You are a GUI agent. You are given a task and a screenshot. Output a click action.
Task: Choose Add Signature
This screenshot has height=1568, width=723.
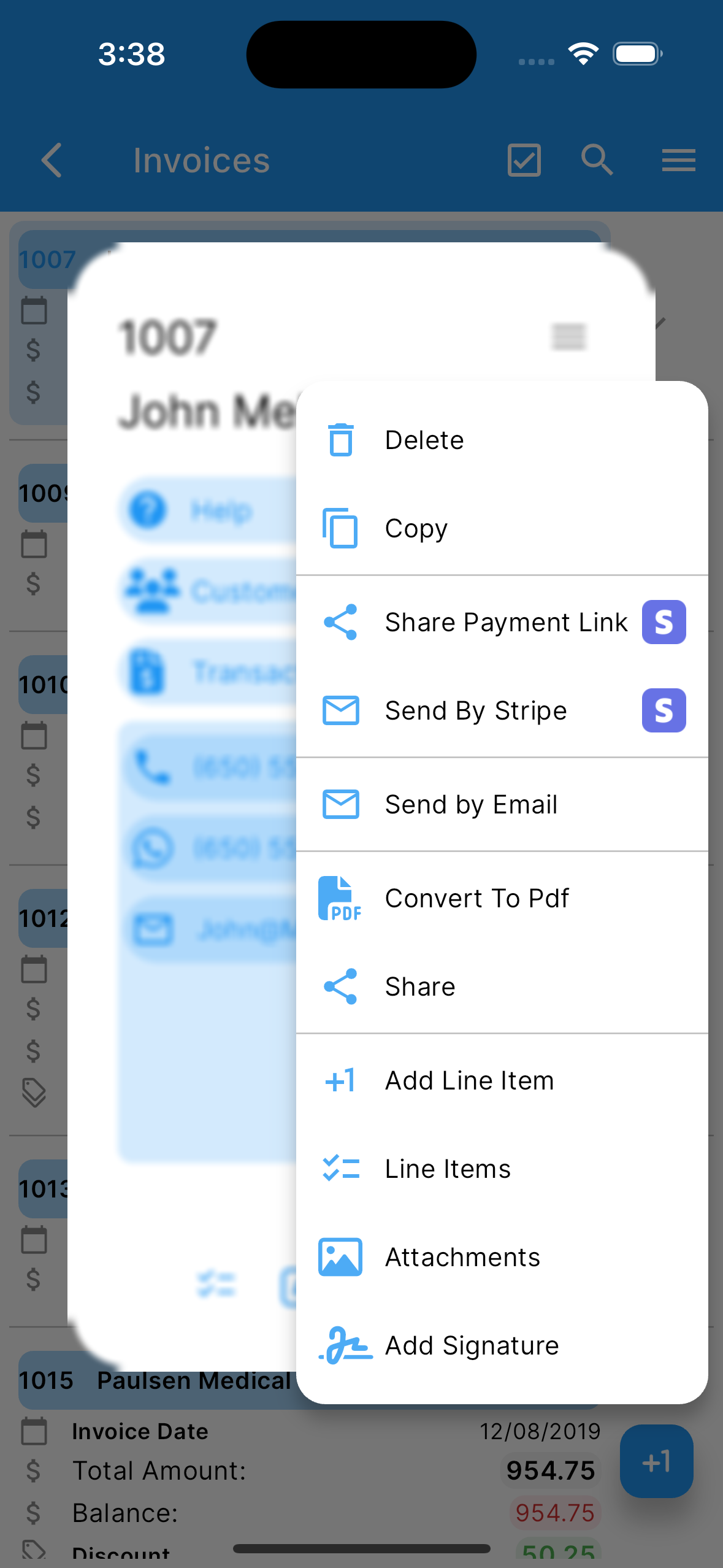502,1346
